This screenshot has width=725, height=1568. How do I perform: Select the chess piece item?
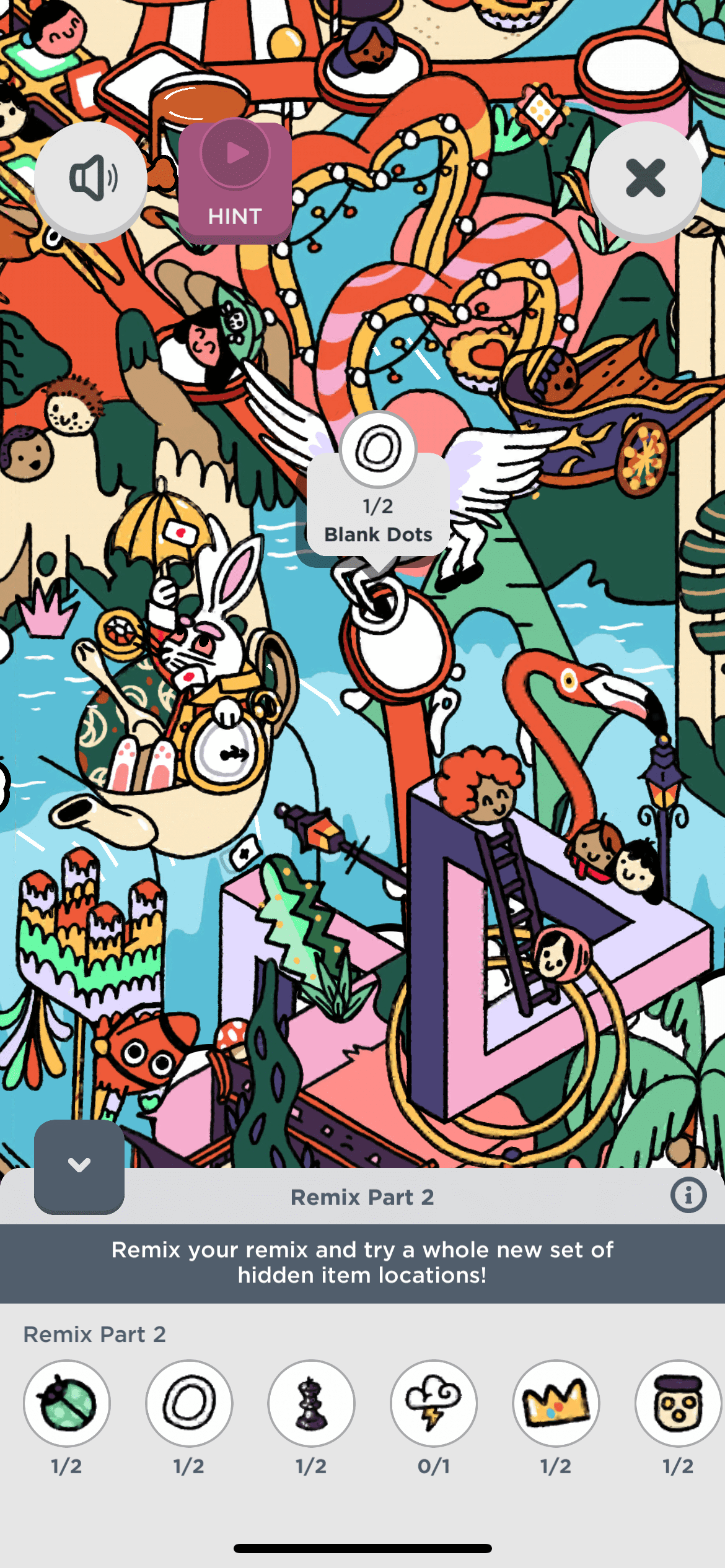[x=311, y=1403]
